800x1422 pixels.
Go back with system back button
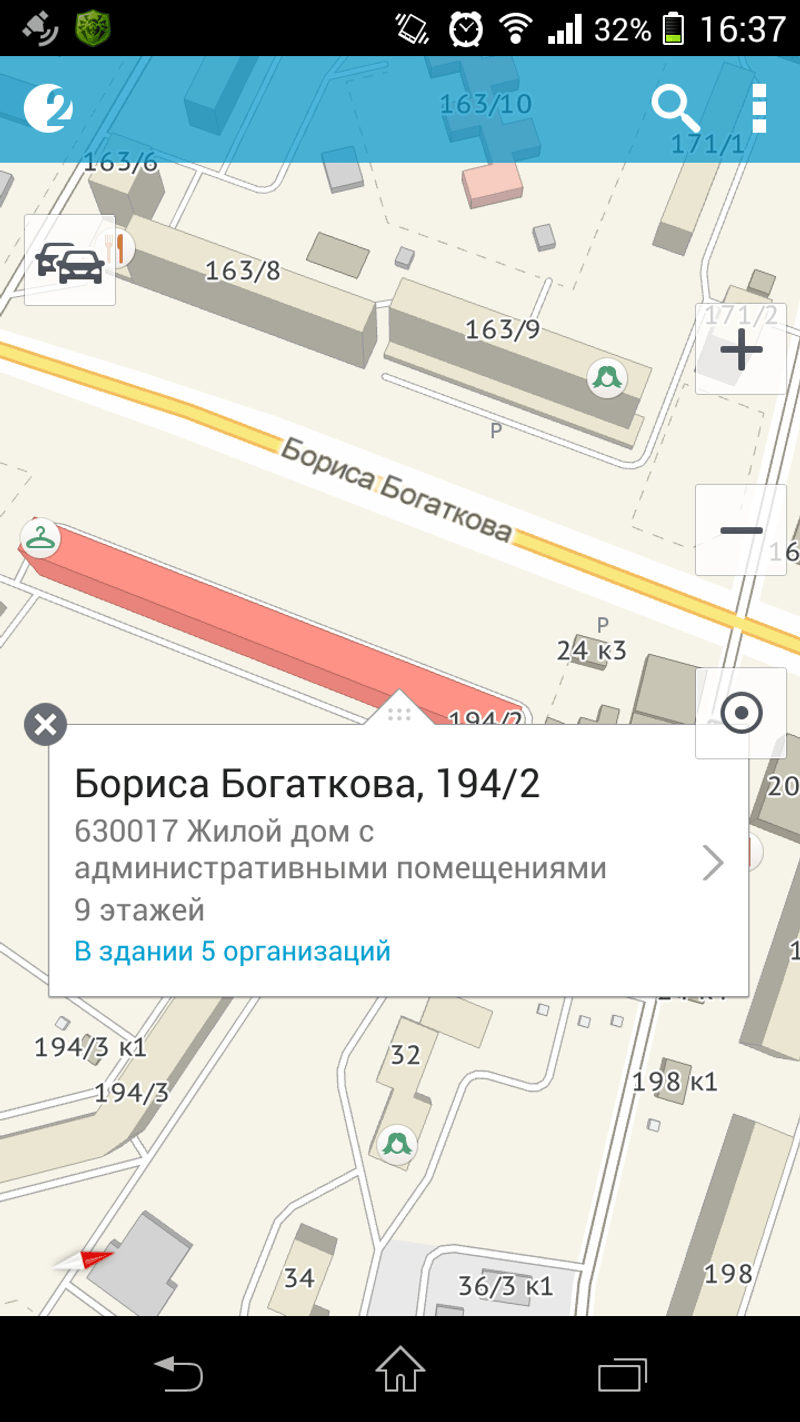point(179,1372)
